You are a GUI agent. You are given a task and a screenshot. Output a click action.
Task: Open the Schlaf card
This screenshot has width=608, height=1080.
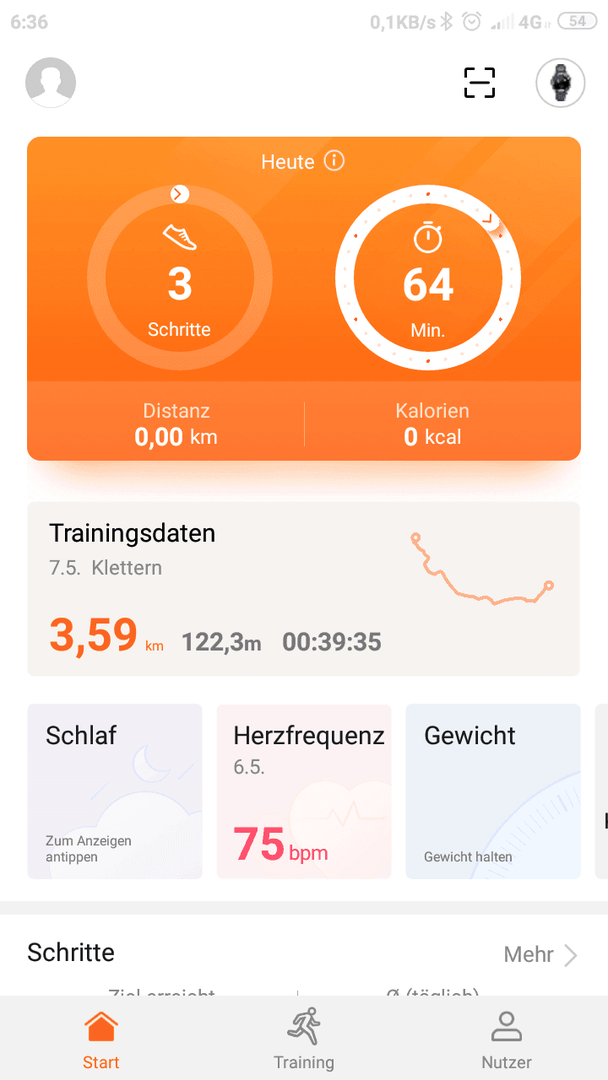[x=115, y=791]
